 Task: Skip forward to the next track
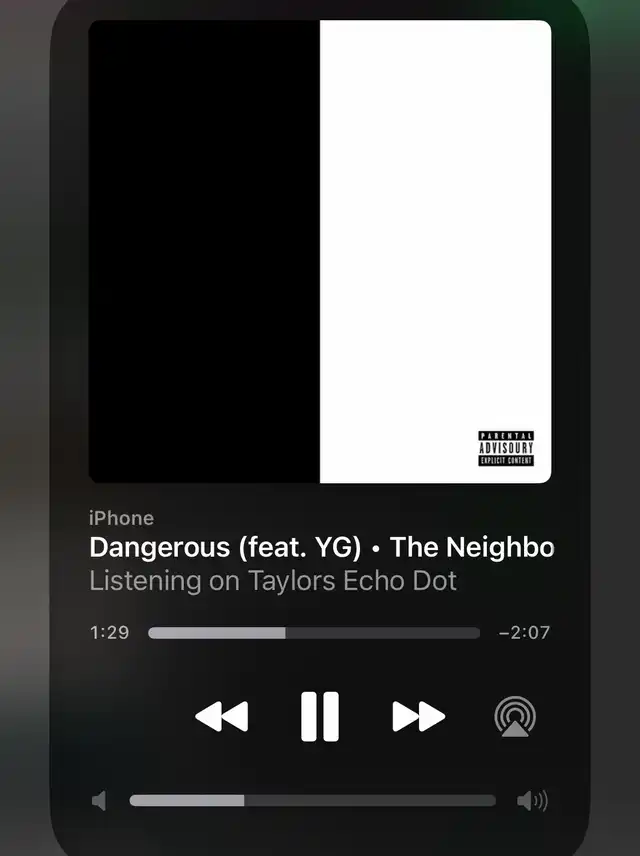click(x=419, y=716)
